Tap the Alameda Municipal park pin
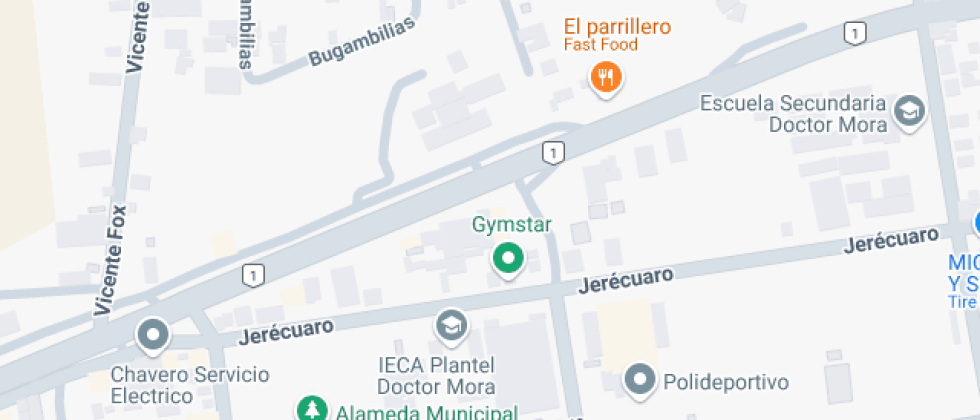Image resolution: width=980 pixels, height=420 pixels. coord(313,409)
